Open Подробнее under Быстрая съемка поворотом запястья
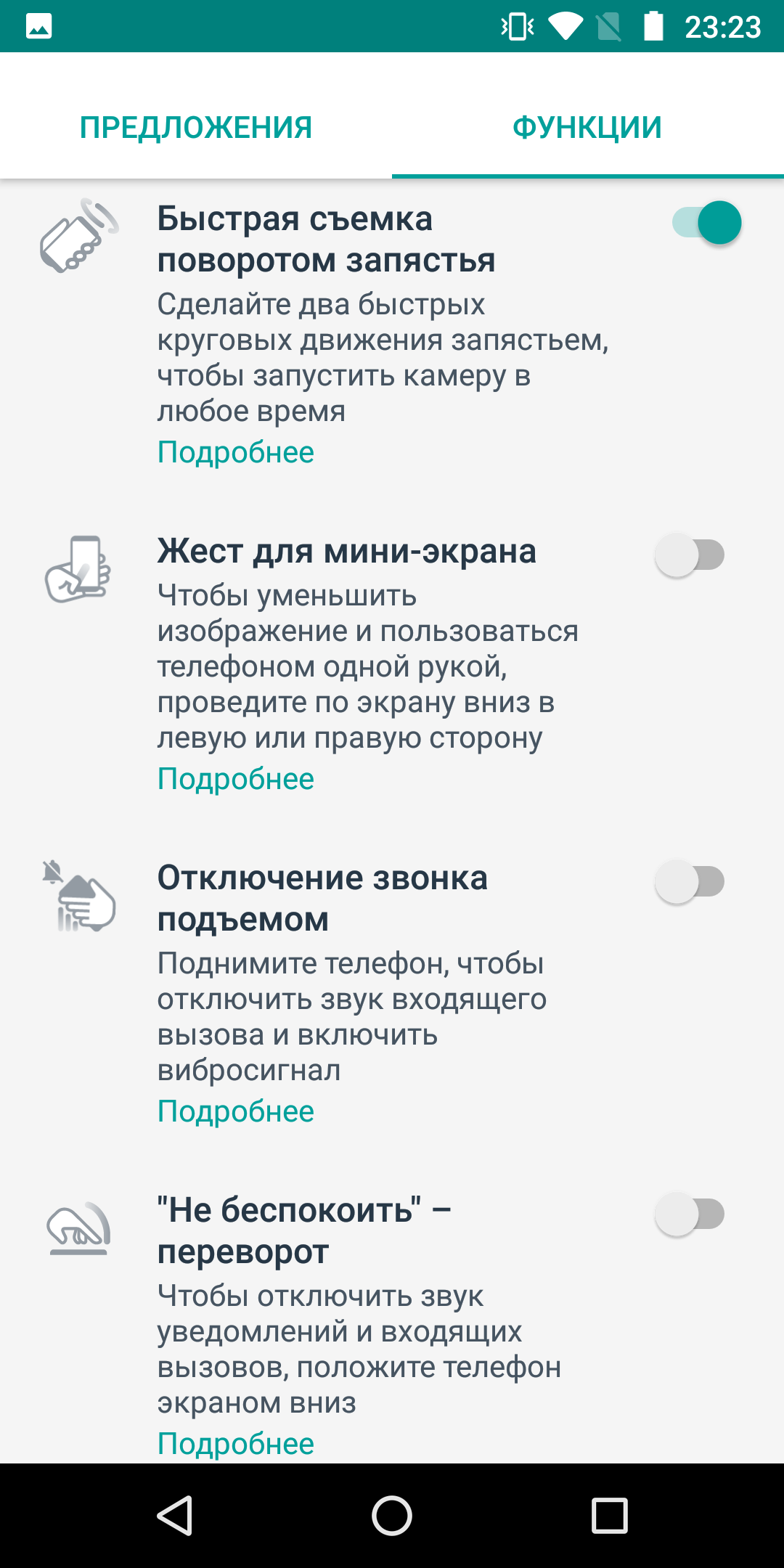 [236, 452]
